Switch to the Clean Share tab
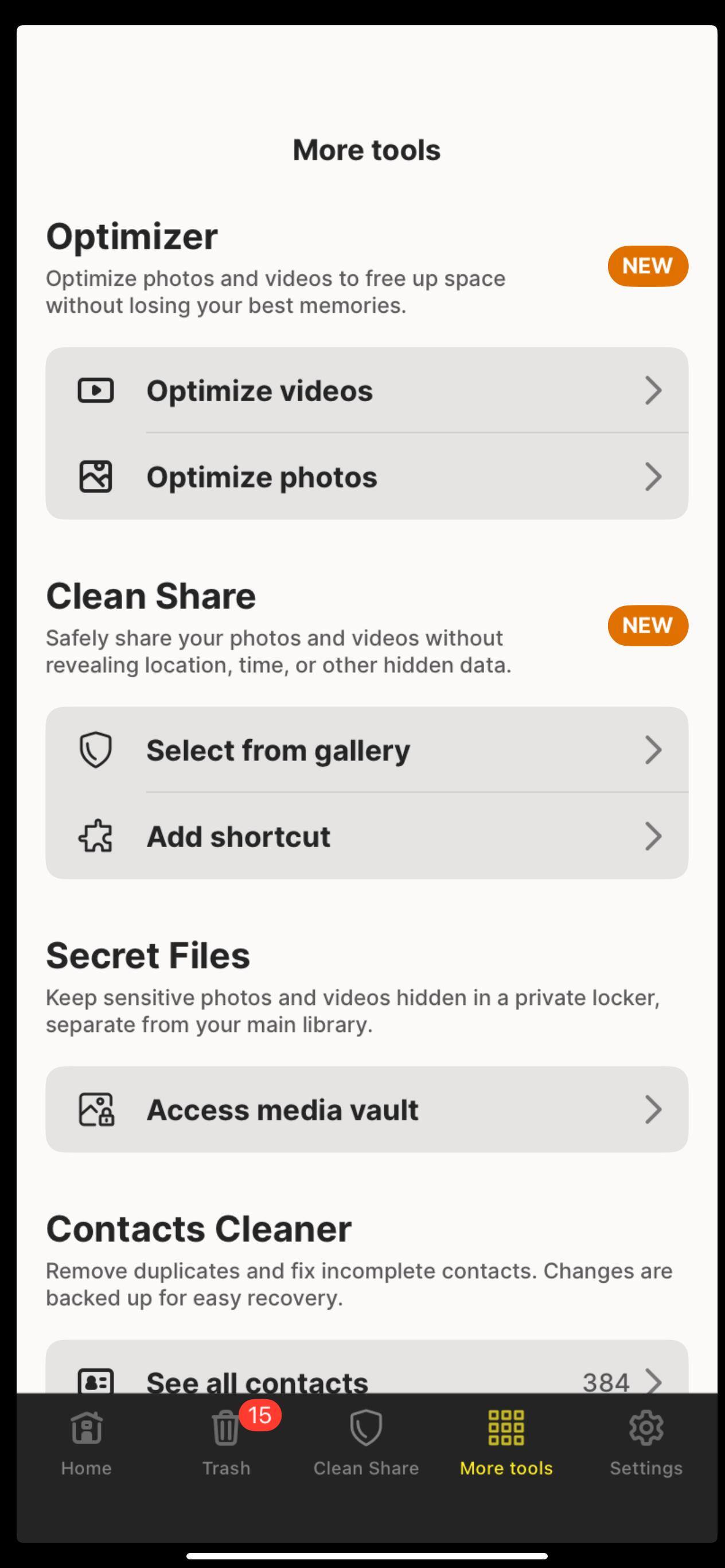Screen dimensions: 725x1568 (366, 1444)
